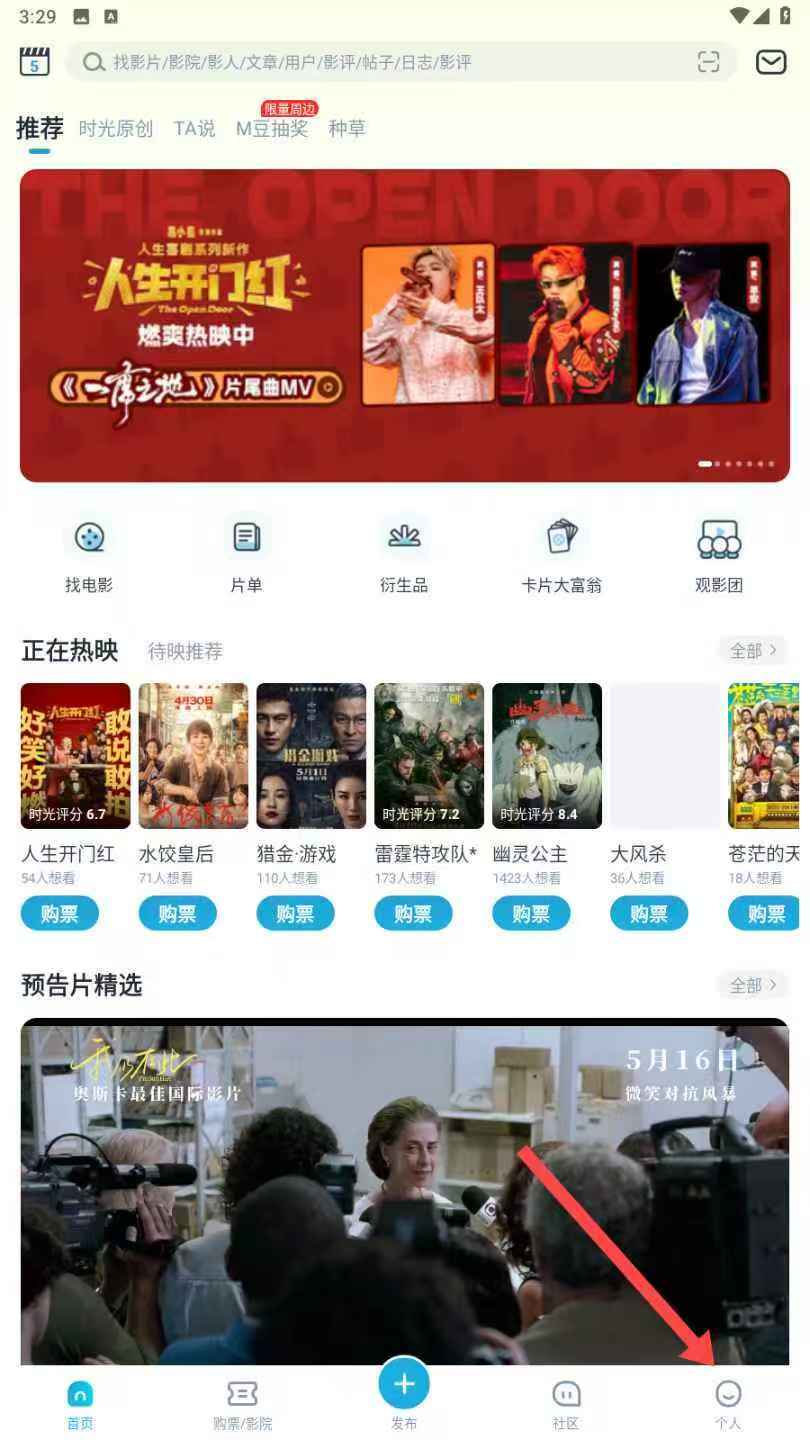Open the 社区 community tab

click(566, 1398)
